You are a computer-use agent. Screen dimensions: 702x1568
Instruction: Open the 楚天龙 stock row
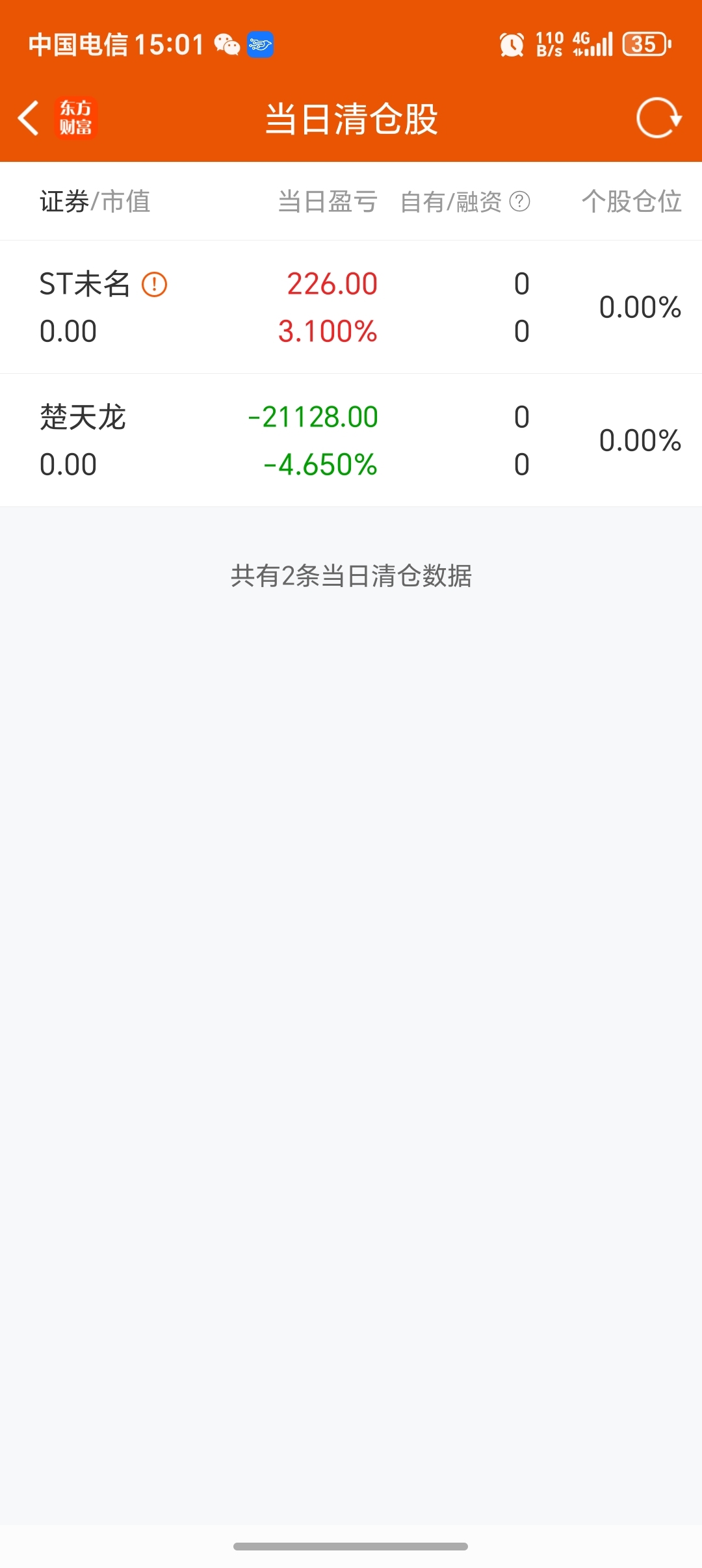tap(351, 440)
